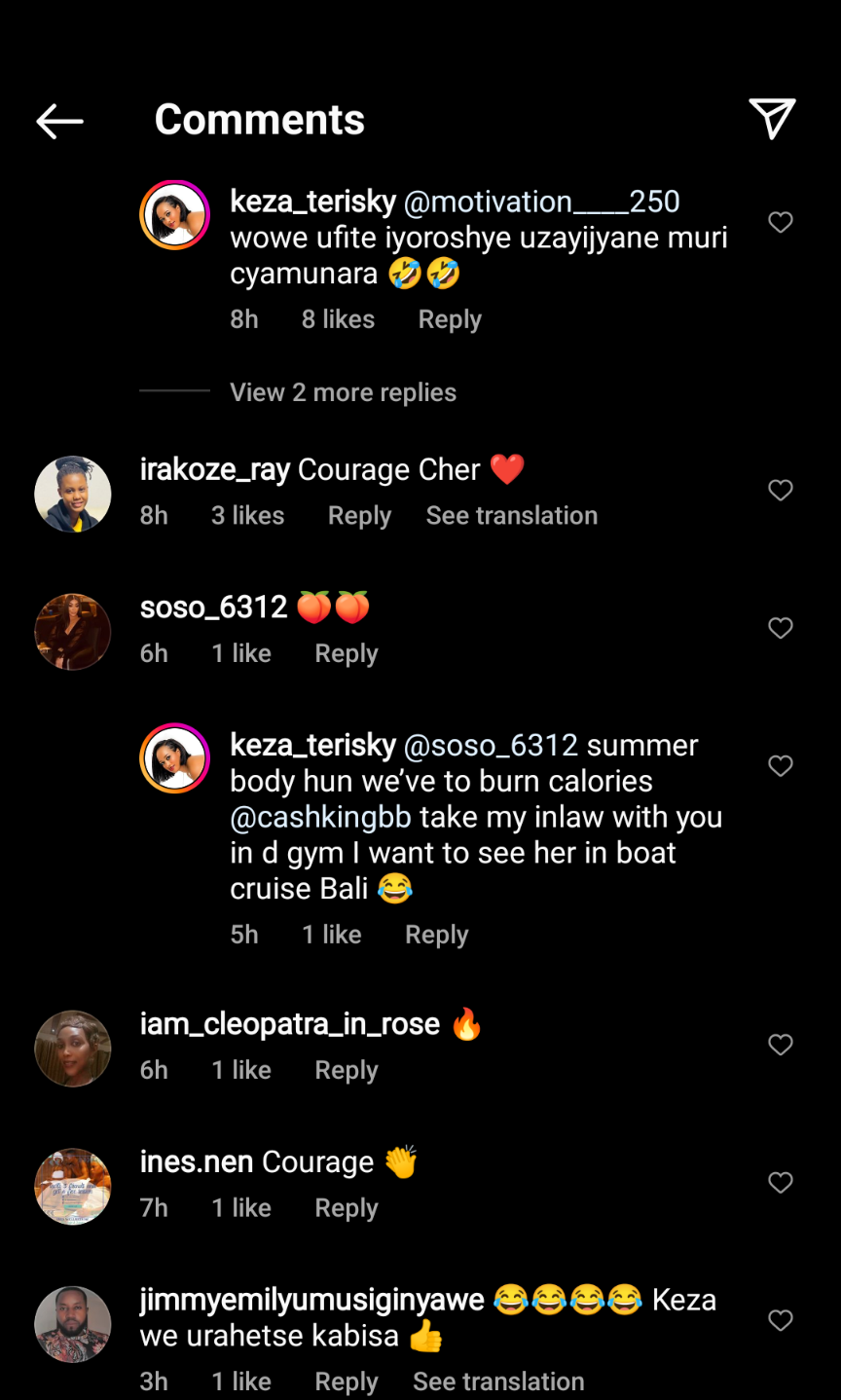The width and height of the screenshot is (841, 1400).
Task: Reply to iam_cleopatra_in_rose
Action: pyautogui.click(x=346, y=1071)
